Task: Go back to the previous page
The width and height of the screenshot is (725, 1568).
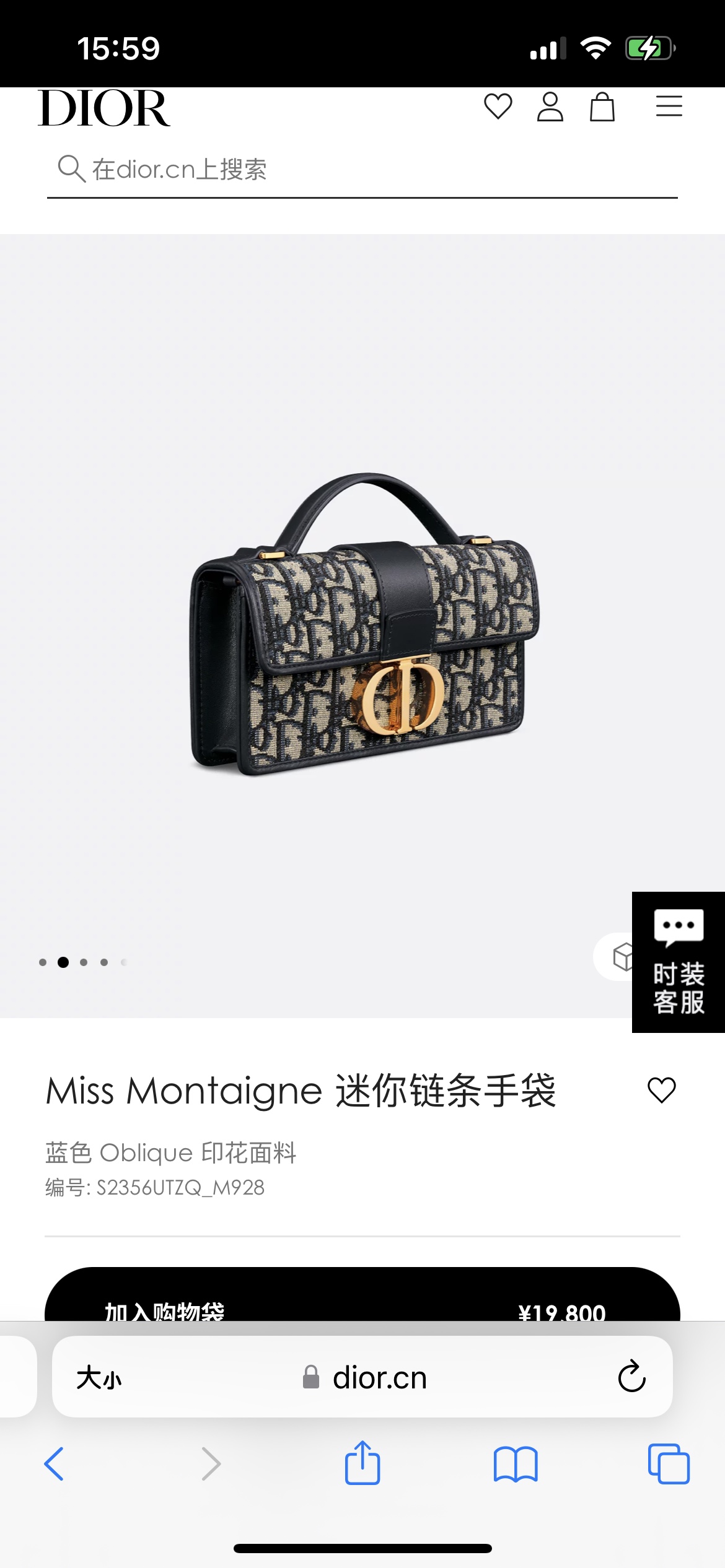Action: coord(55,1464)
